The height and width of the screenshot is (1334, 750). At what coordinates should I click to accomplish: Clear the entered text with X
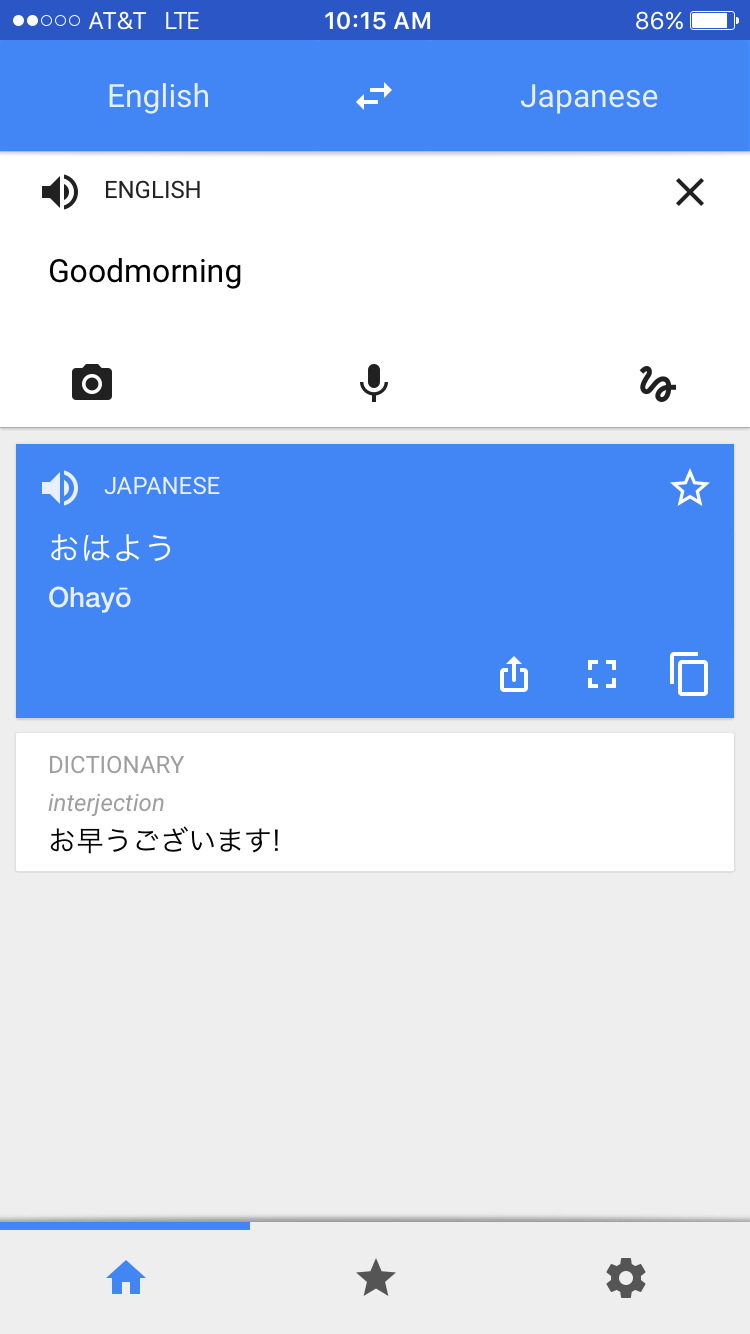(x=690, y=191)
